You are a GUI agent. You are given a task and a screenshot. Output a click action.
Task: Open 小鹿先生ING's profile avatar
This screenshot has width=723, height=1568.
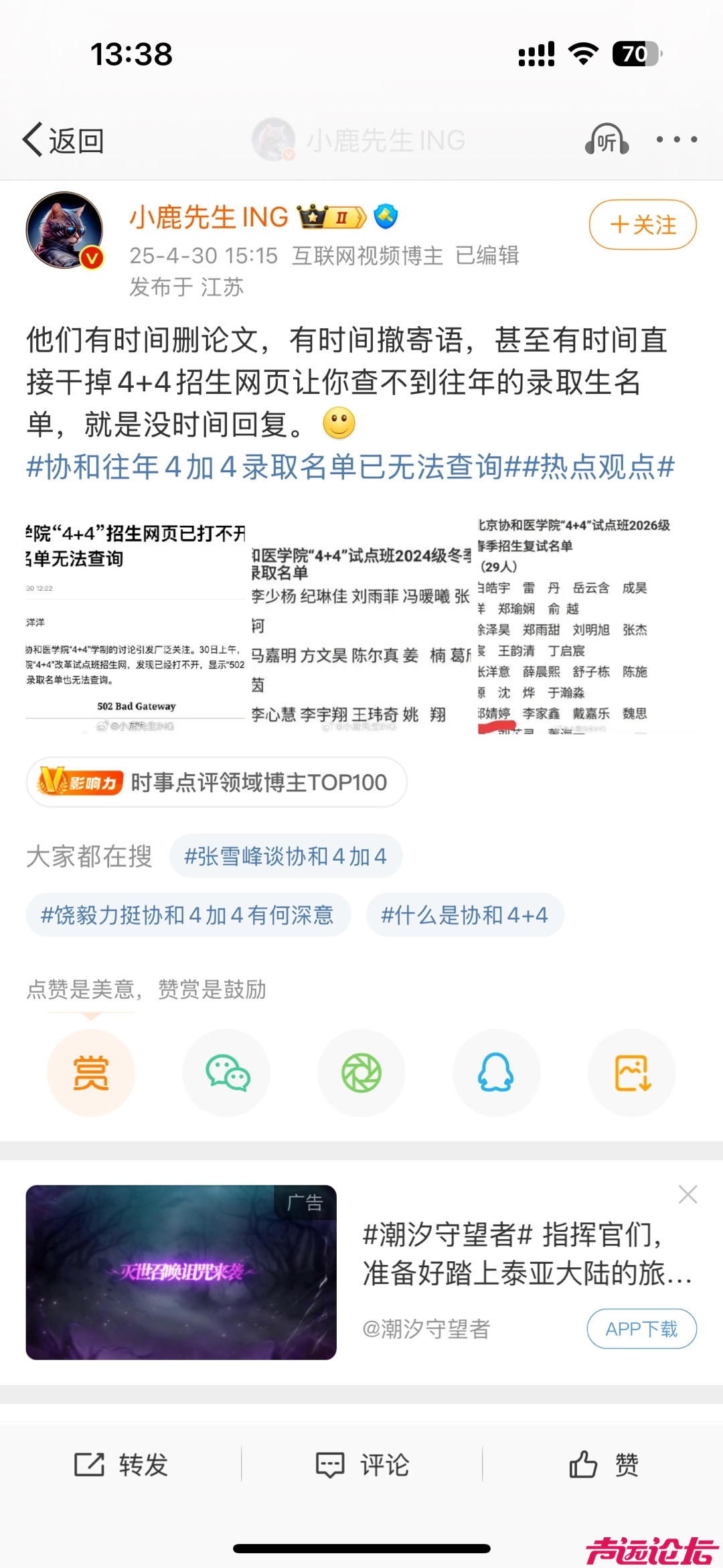pyautogui.click(x=65, y=230)
